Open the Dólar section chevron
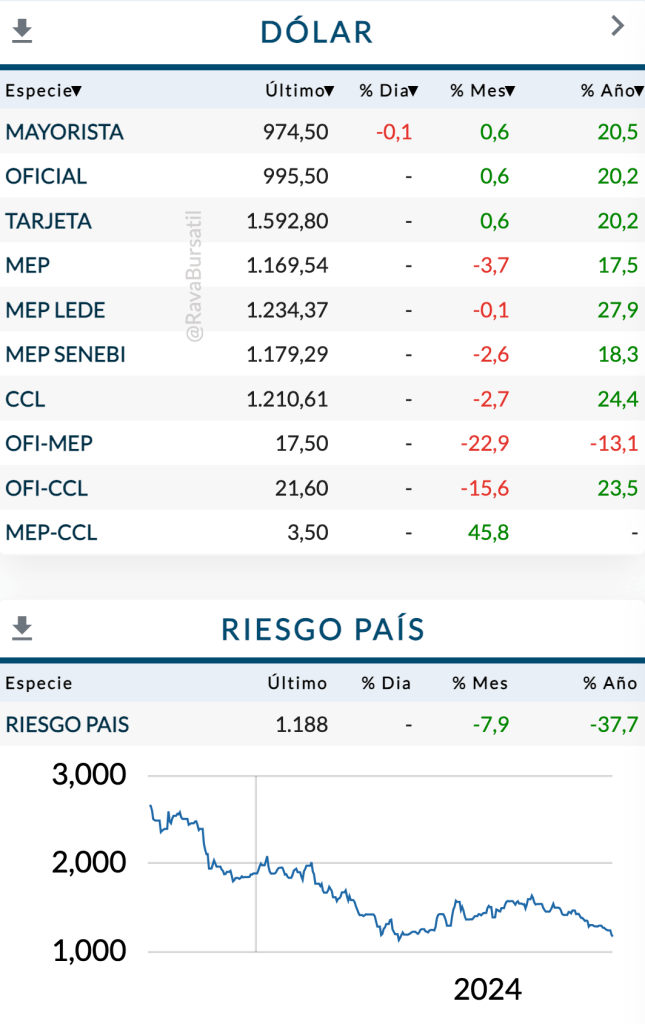The height and width of the screenshot is (1024, 645). tap(618, 27)
